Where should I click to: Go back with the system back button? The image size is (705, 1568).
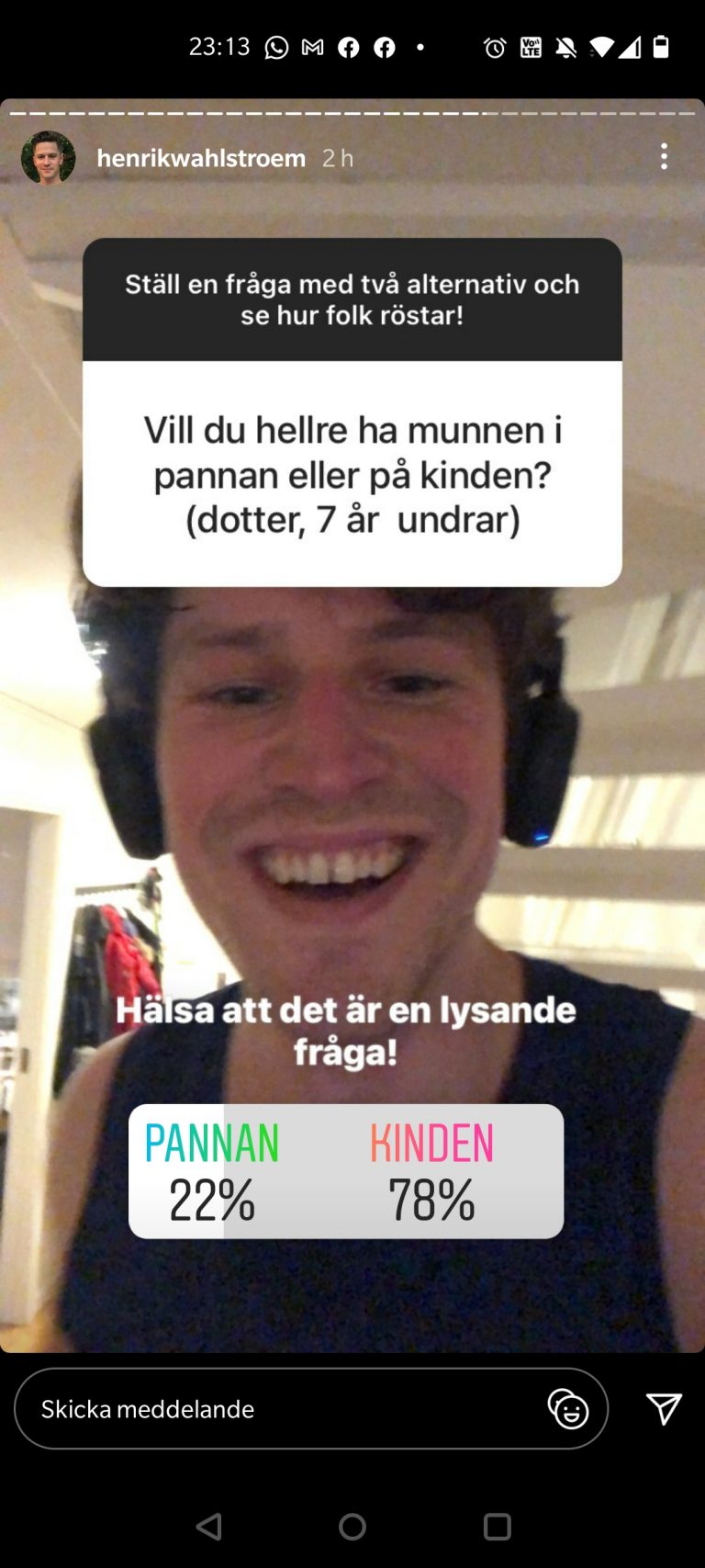[x=209, y=1526]
